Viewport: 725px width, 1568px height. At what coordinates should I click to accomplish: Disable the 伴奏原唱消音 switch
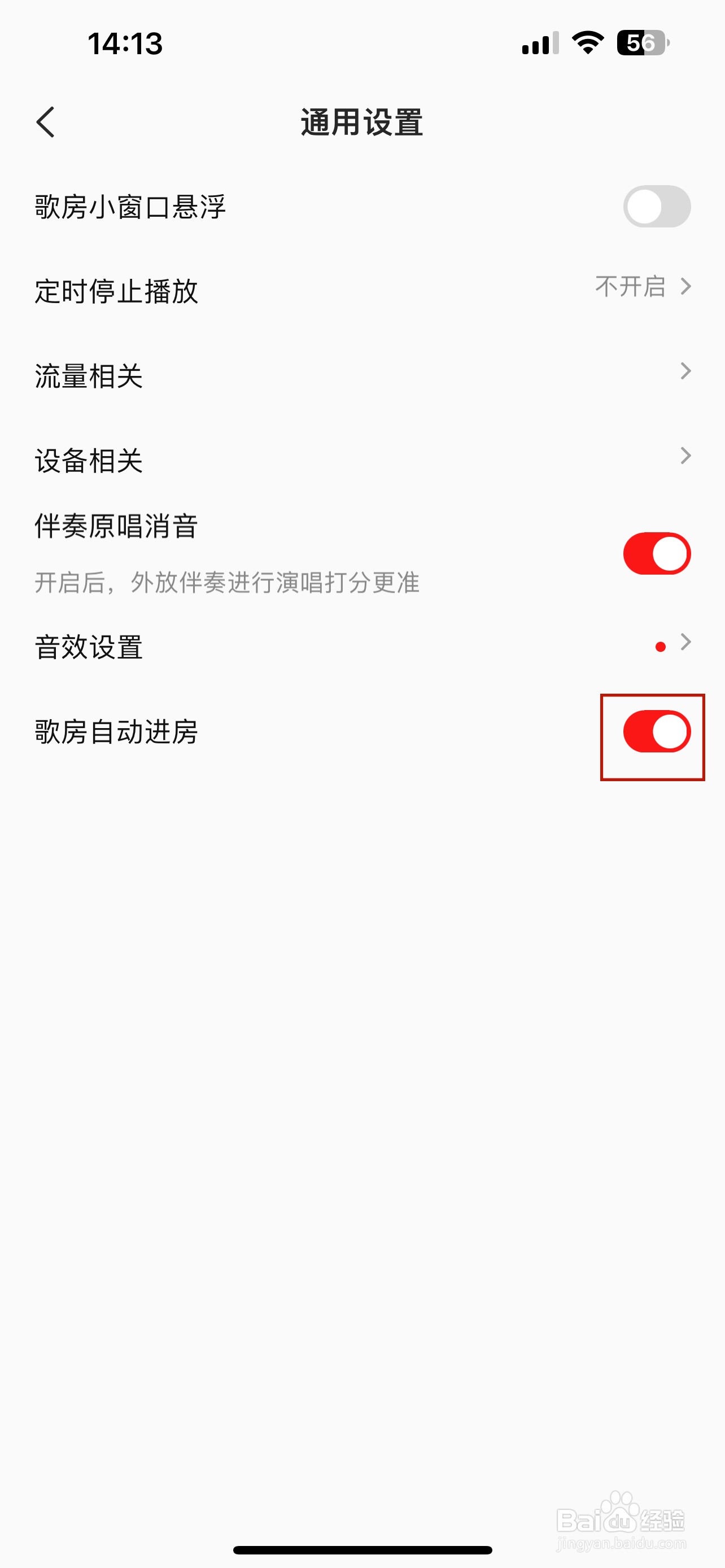[x=656, y=553]
